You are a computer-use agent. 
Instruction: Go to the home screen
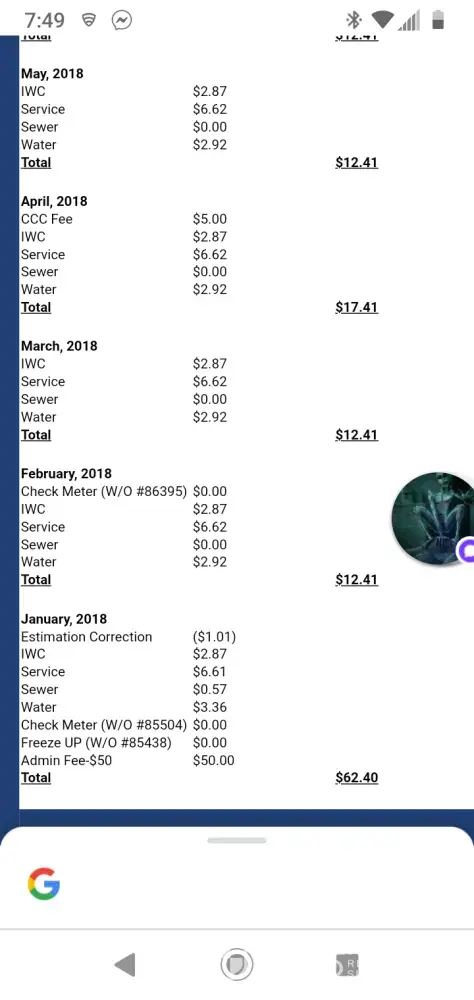(x=237, y=965)
